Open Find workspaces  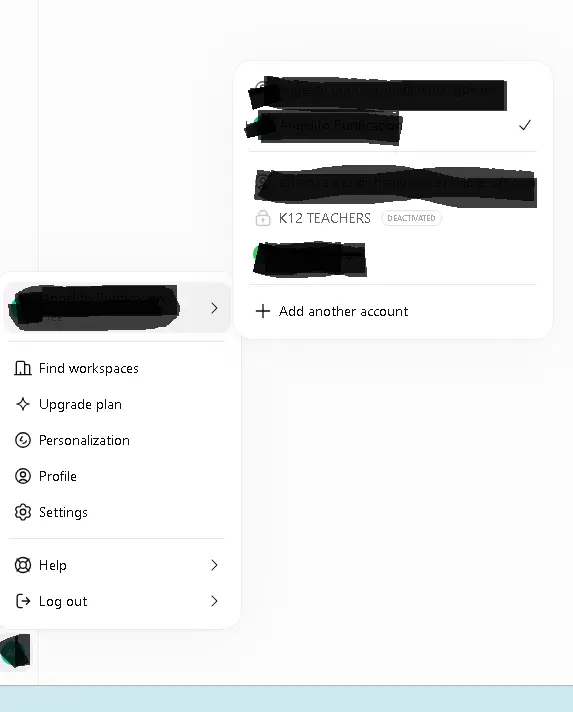point(117,368)
